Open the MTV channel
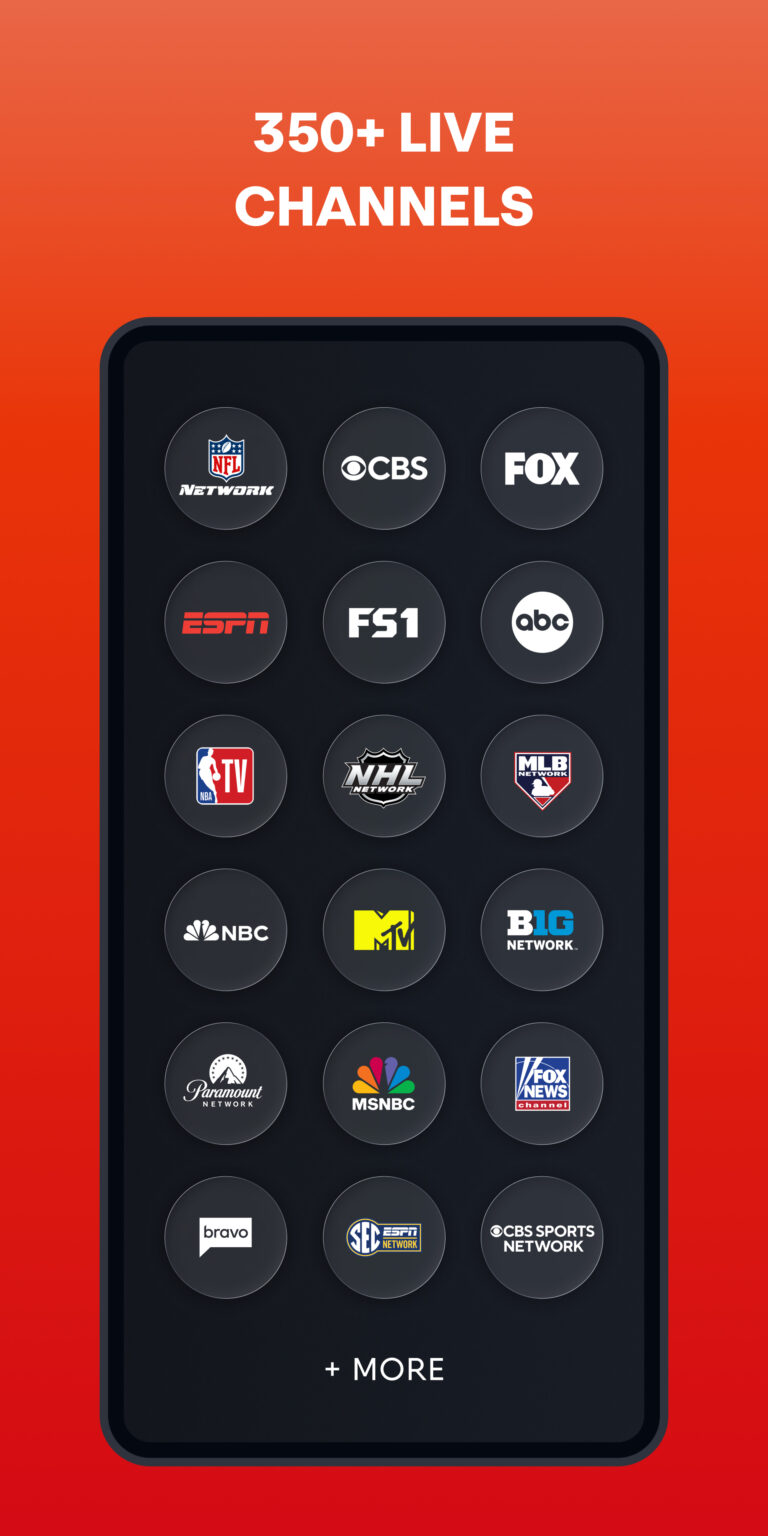The width and height of the screenshot is (768, 1536). 384,930
